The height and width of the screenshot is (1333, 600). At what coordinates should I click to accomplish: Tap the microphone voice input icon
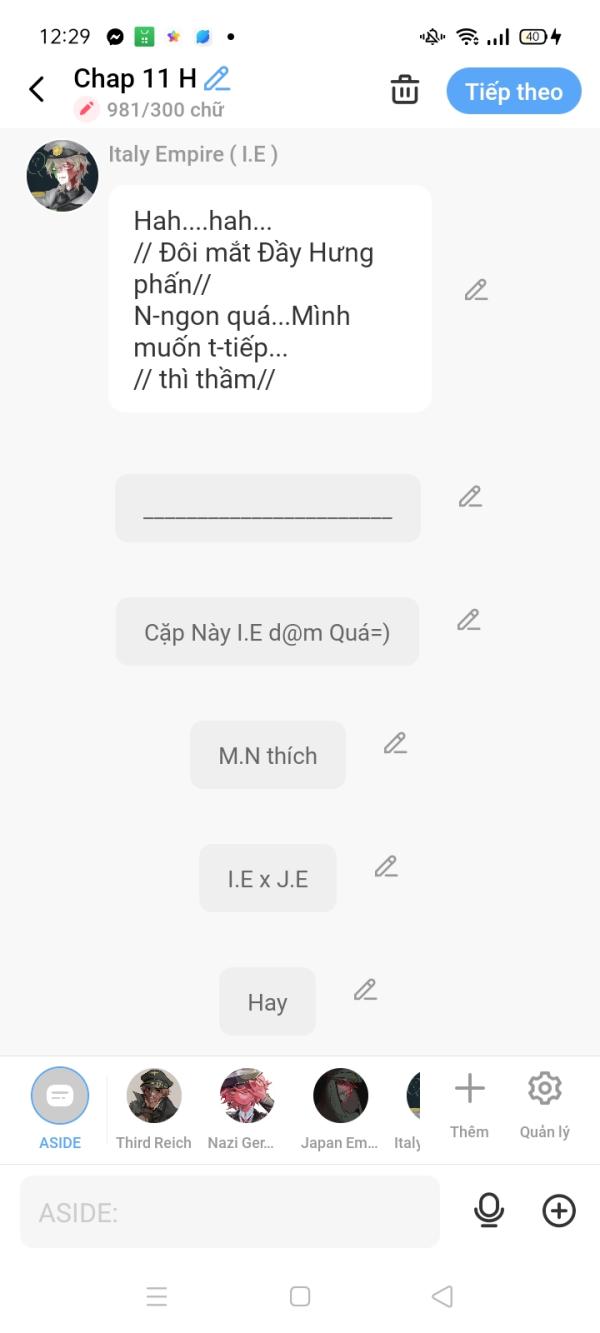point(489,1211)
